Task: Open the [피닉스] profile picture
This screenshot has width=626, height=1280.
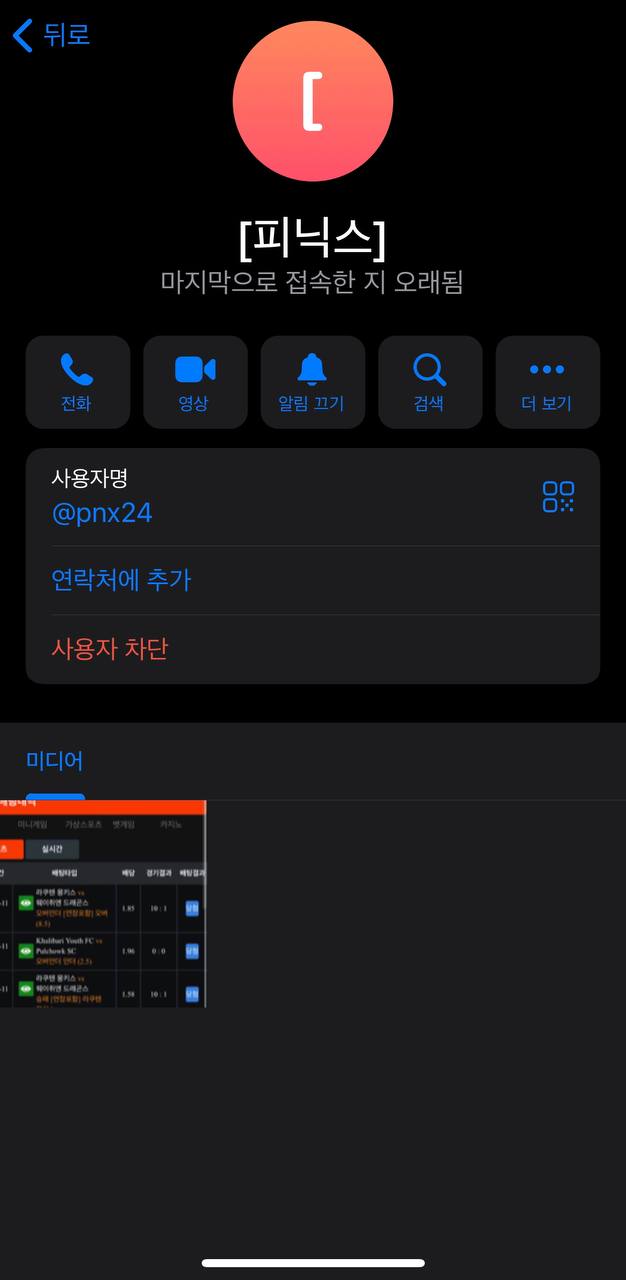Action: click(313, 101)
